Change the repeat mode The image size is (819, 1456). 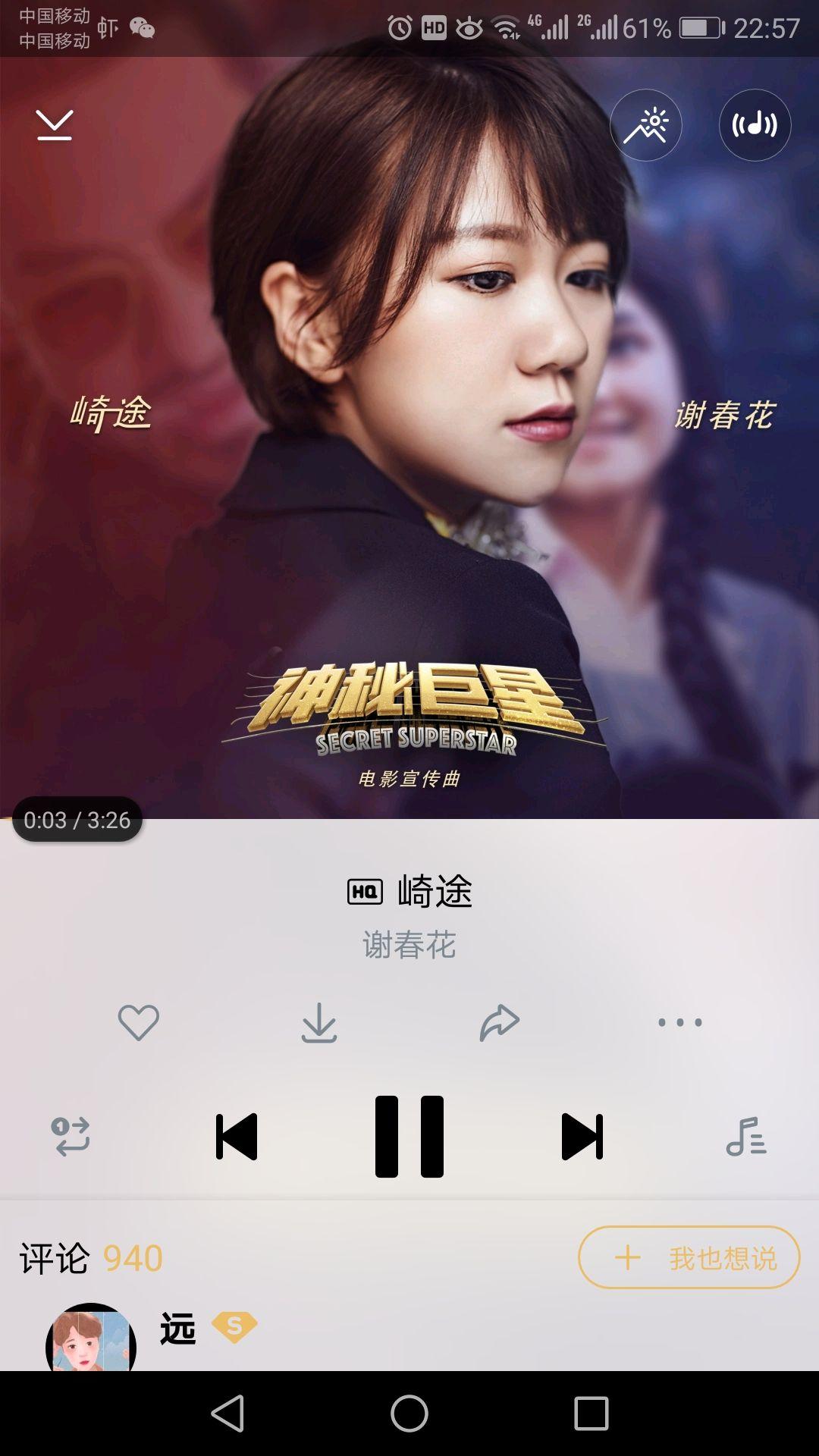tap(71, 1136)
